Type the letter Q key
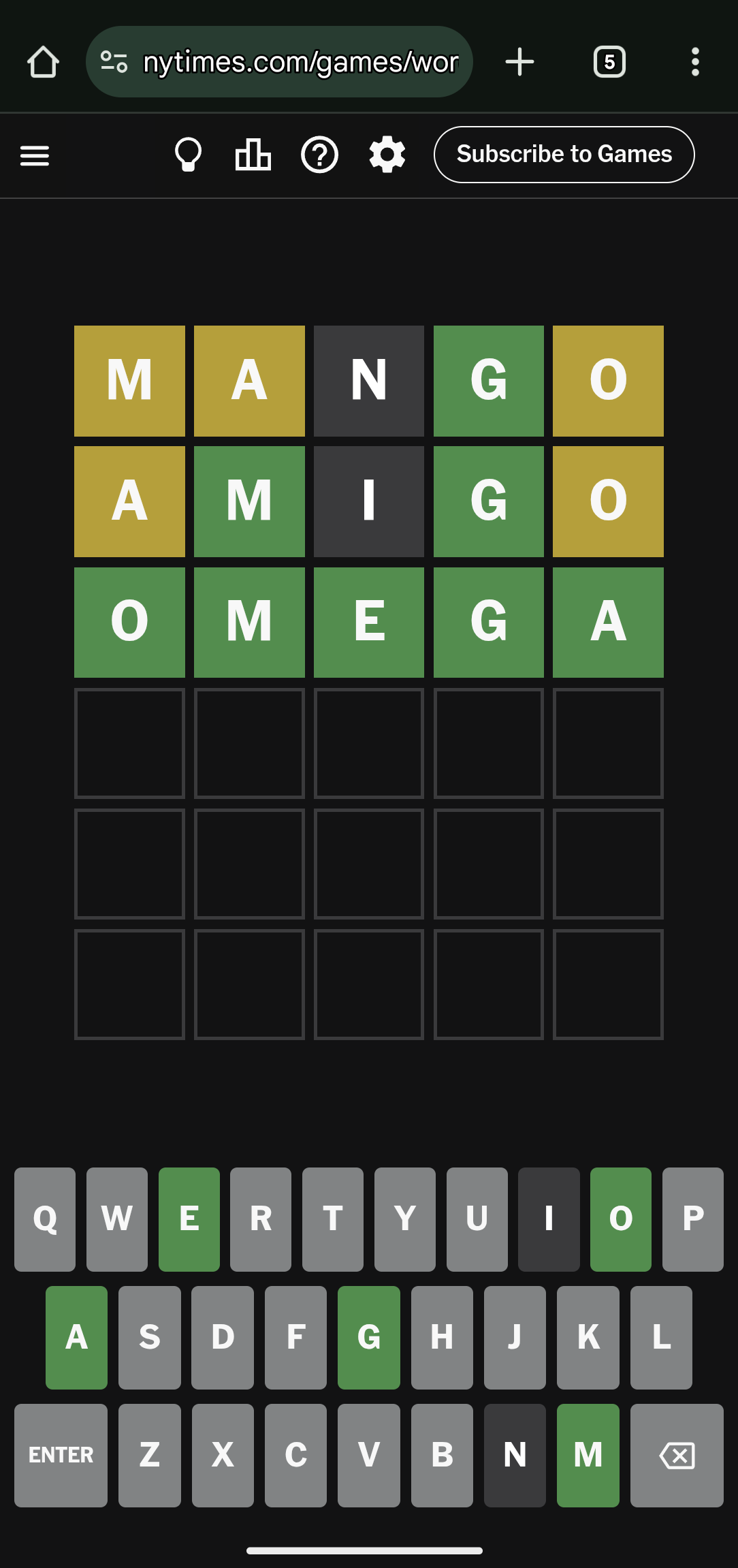The width and height of the screenshot is (738, 1568). point(45,1219)
